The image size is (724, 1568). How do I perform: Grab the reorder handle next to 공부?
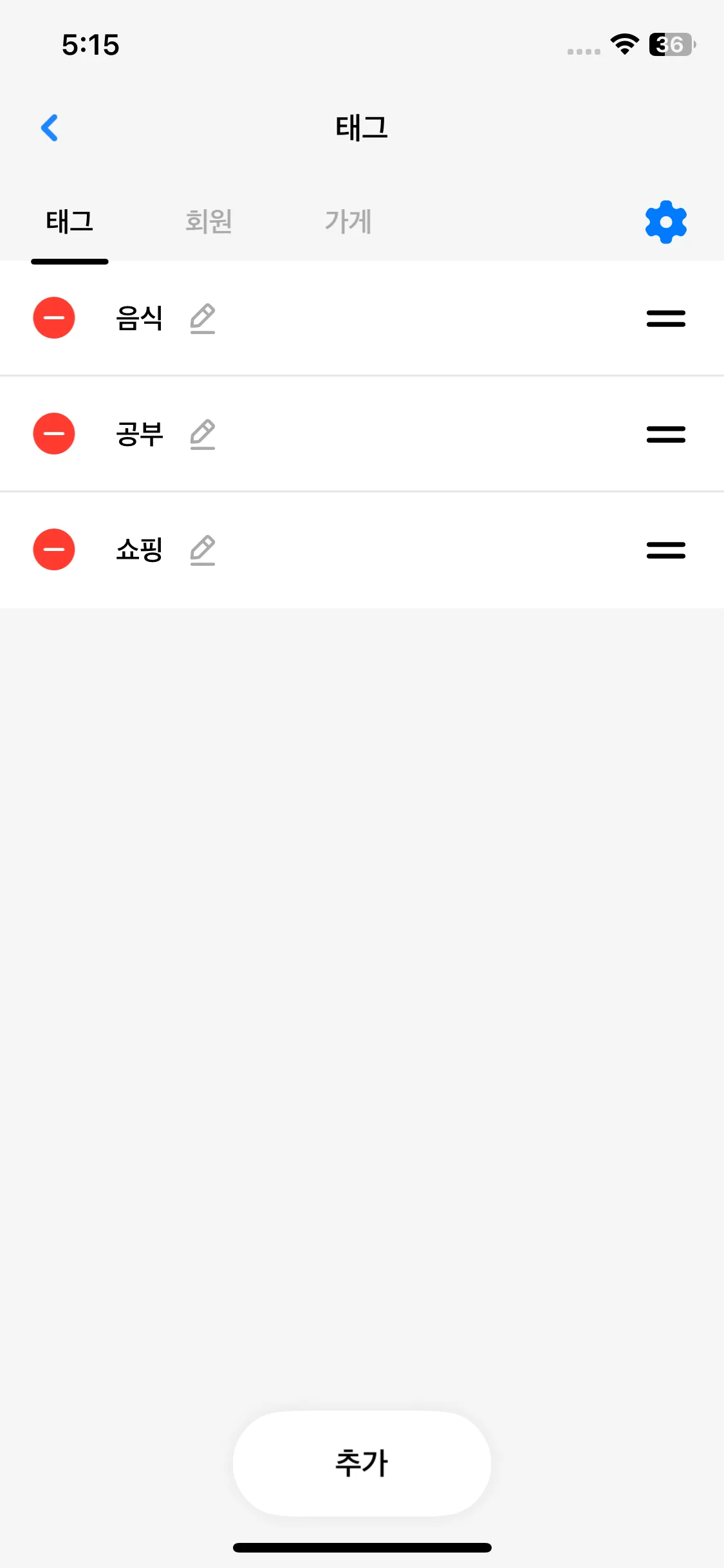coord(665,434)
